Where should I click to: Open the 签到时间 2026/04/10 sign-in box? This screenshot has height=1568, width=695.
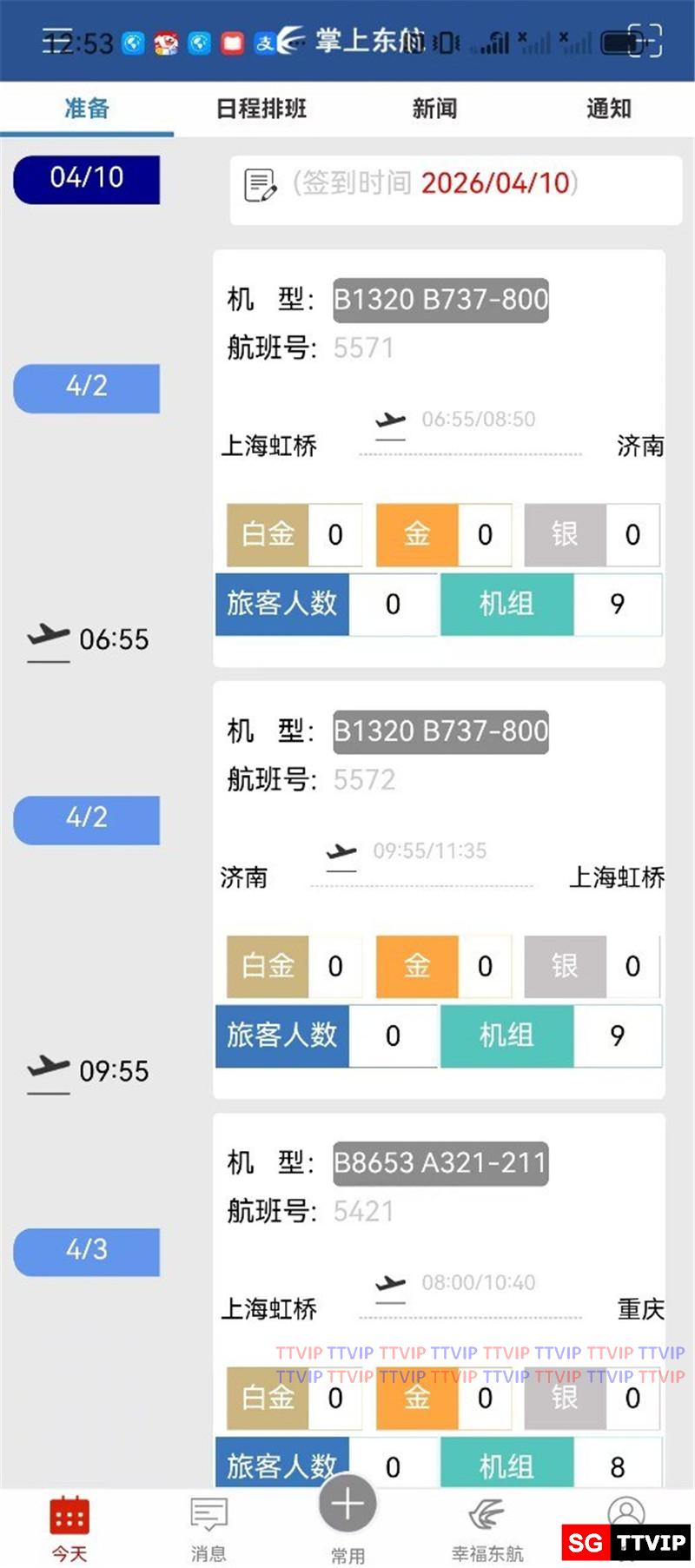pyautogui.click(x=455, y=184)
